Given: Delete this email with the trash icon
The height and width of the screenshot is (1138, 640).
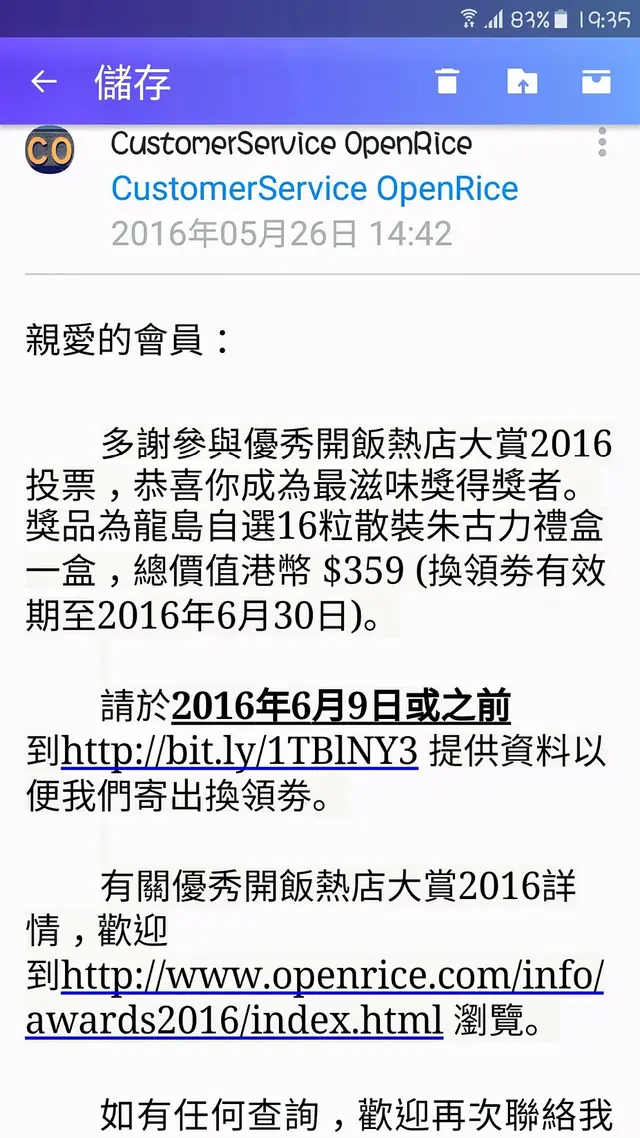Looking at the screenshot, I should (447, 82).
